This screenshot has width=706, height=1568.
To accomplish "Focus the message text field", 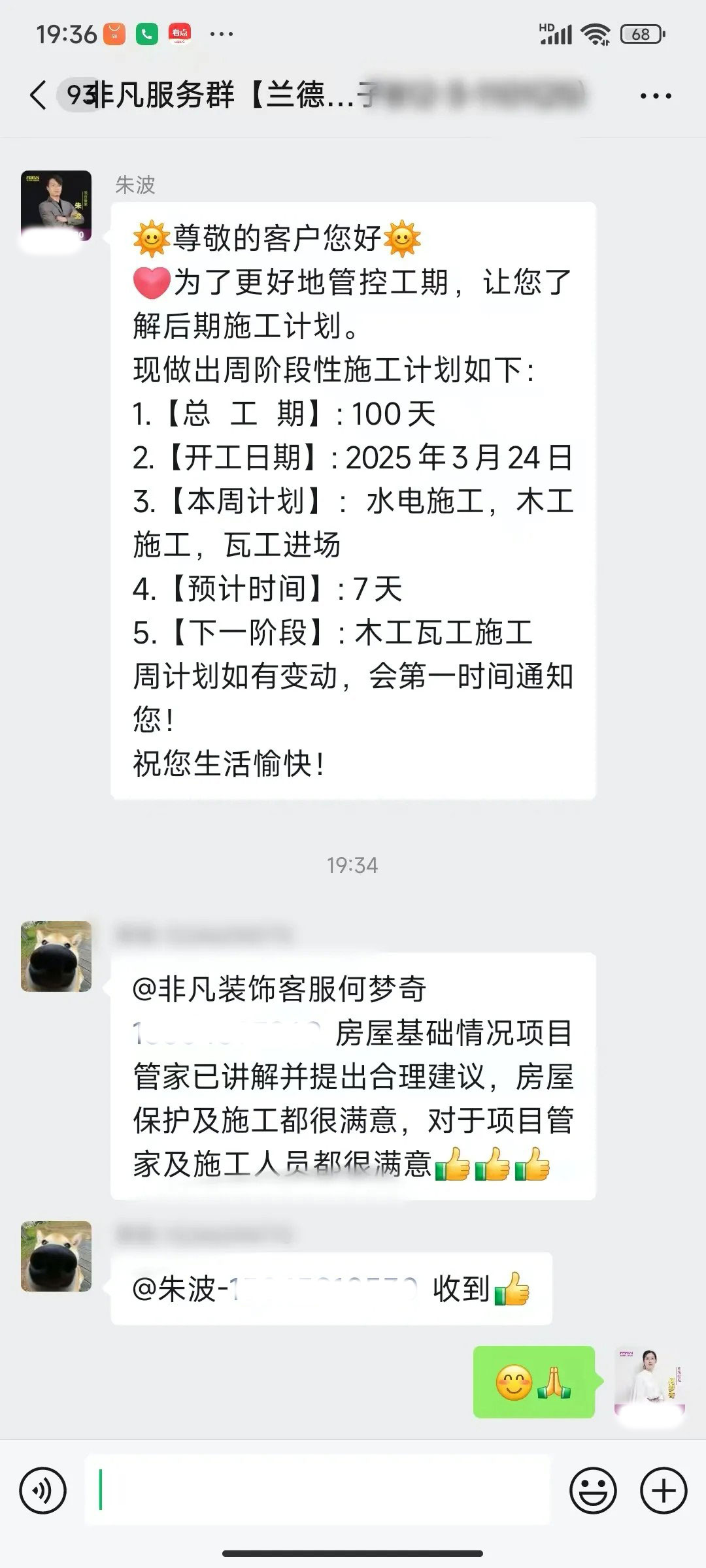I will click(318, 1491).
